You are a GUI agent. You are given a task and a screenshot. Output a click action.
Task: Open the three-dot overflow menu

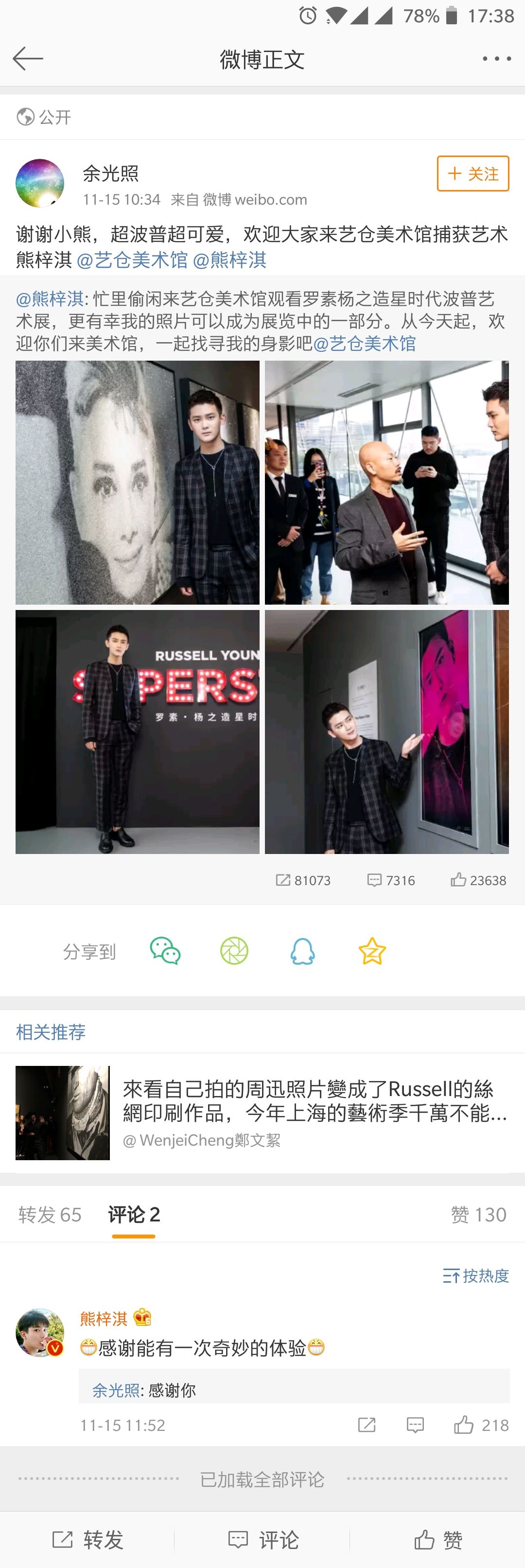(x=496, y=58)
